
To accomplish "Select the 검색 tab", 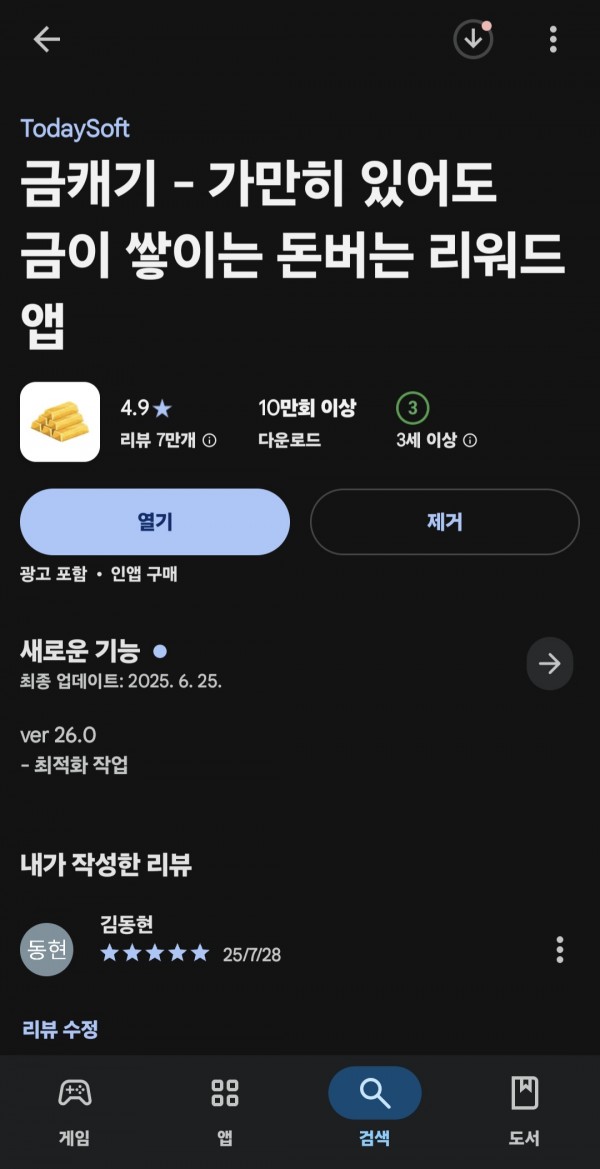I will click(374, 1111).
